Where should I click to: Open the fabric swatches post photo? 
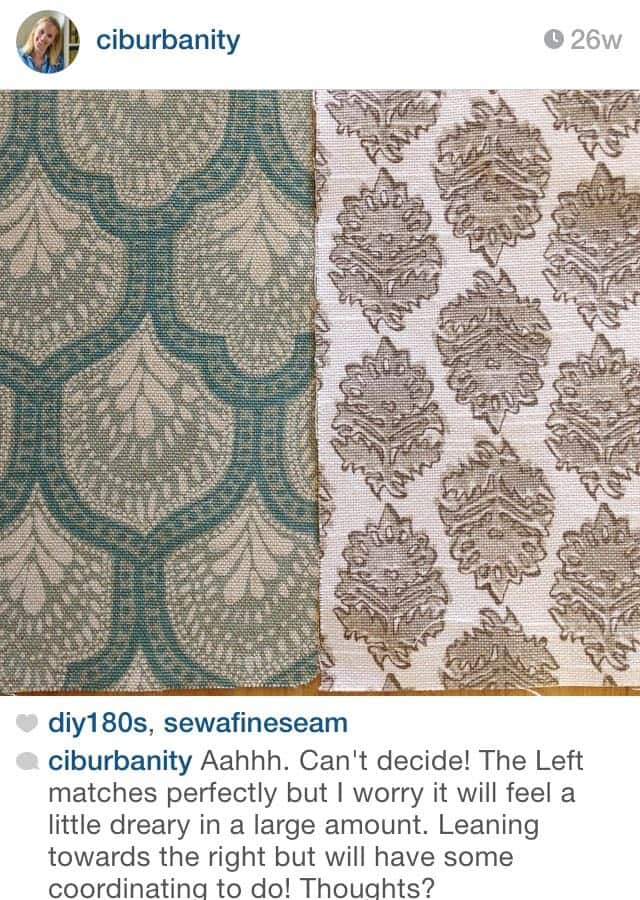320,391
